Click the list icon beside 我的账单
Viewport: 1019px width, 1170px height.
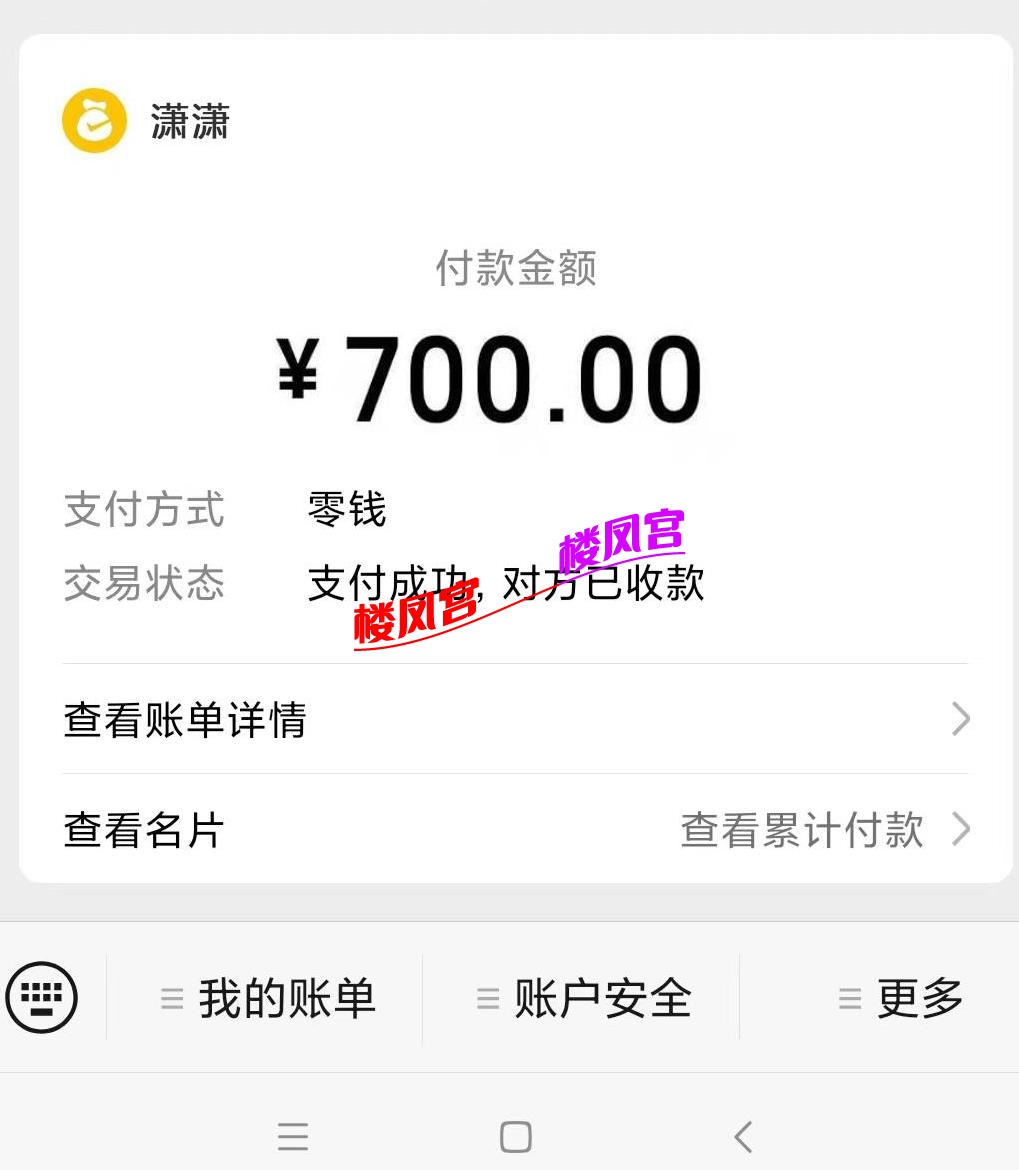pos(170,997)
